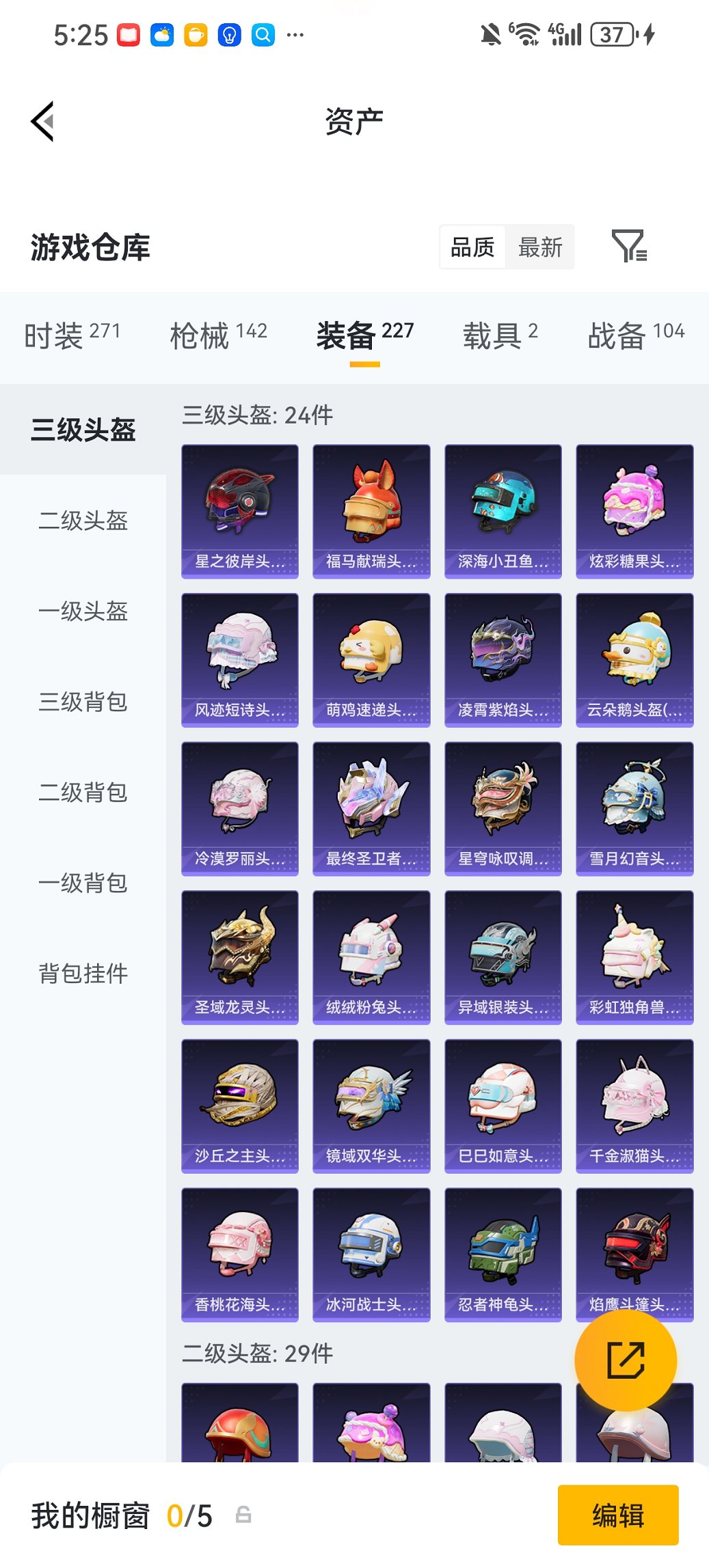This screenshot has width=709, height=1568.
Task: Open the filter funnel icon
Action: click(x=634, y=247)
